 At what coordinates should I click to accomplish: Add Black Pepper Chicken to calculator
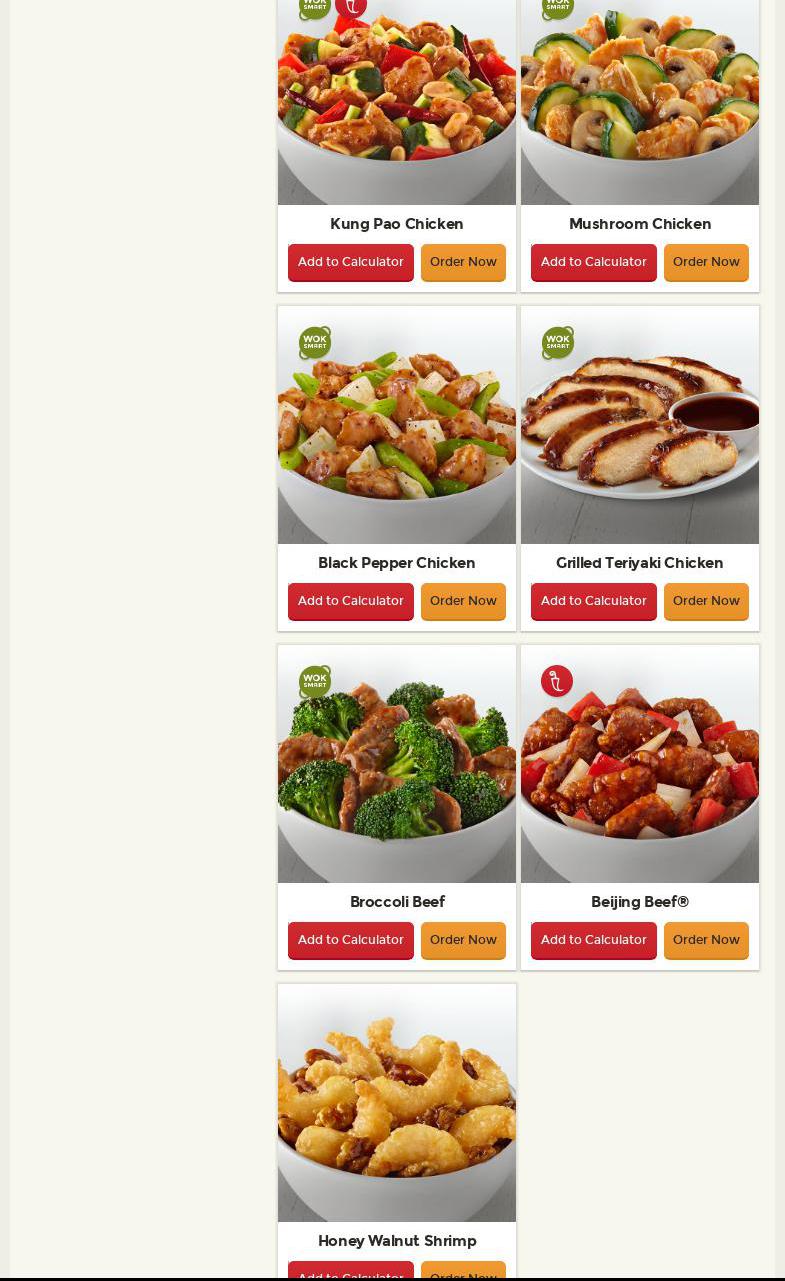pos(350,601)
